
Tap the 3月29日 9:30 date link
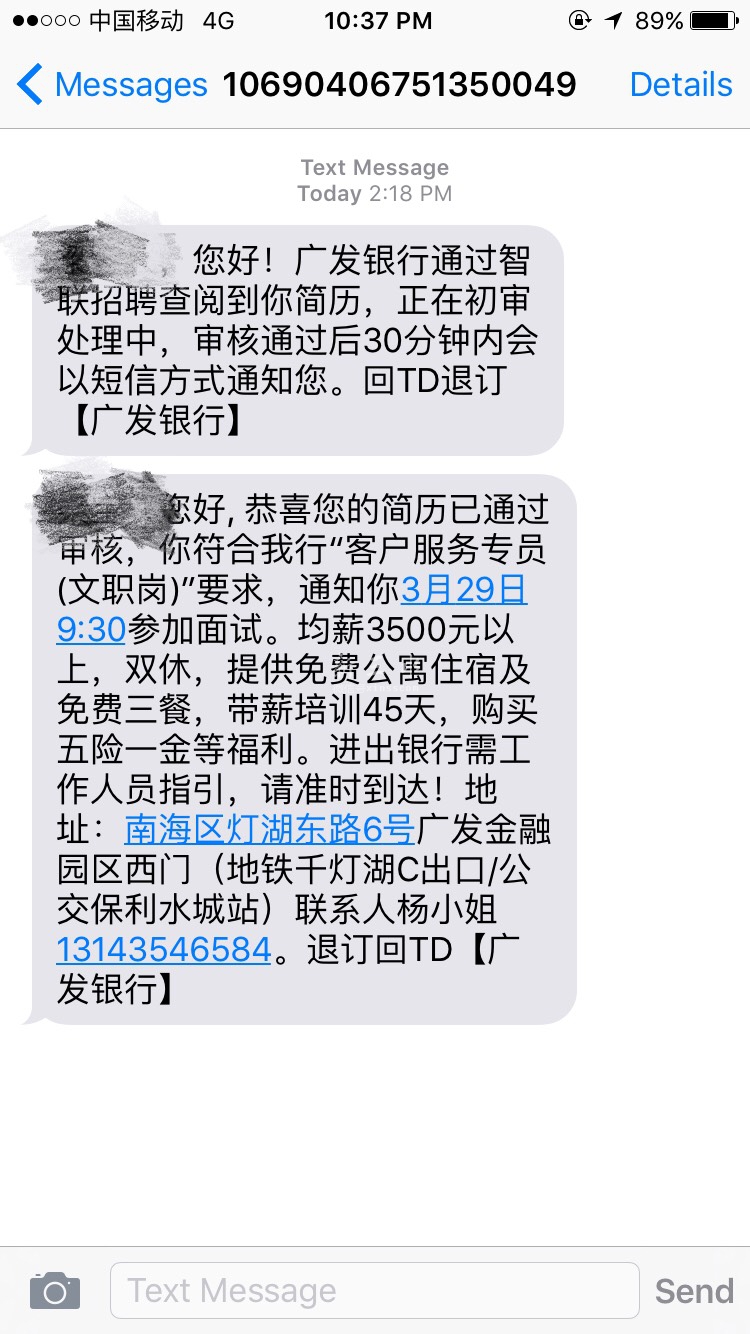[x=463, y=591]
